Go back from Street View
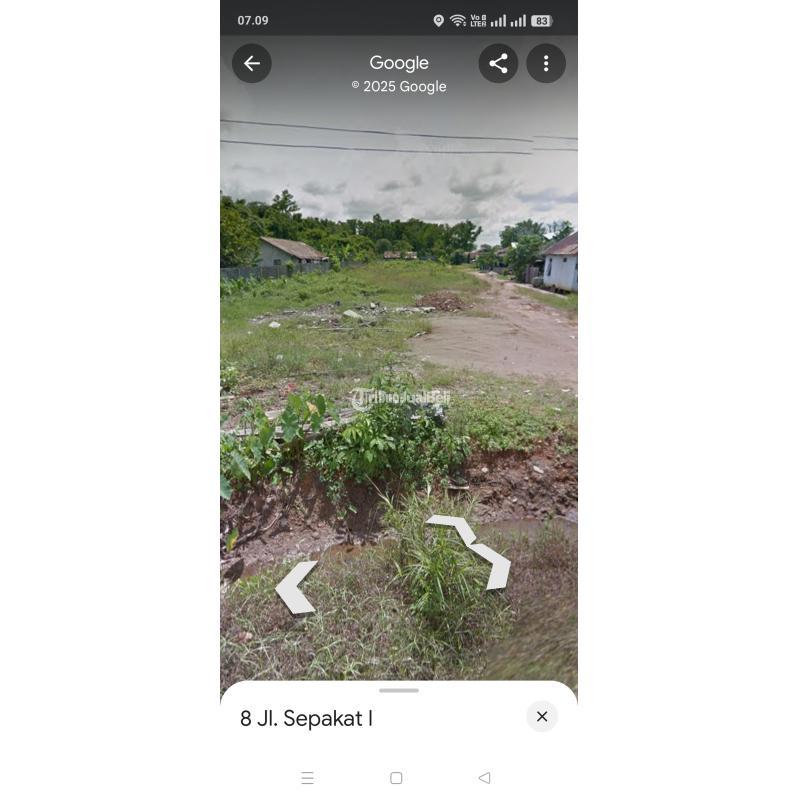The height and width of the screenshot is (800, 800). click(252, 63)
